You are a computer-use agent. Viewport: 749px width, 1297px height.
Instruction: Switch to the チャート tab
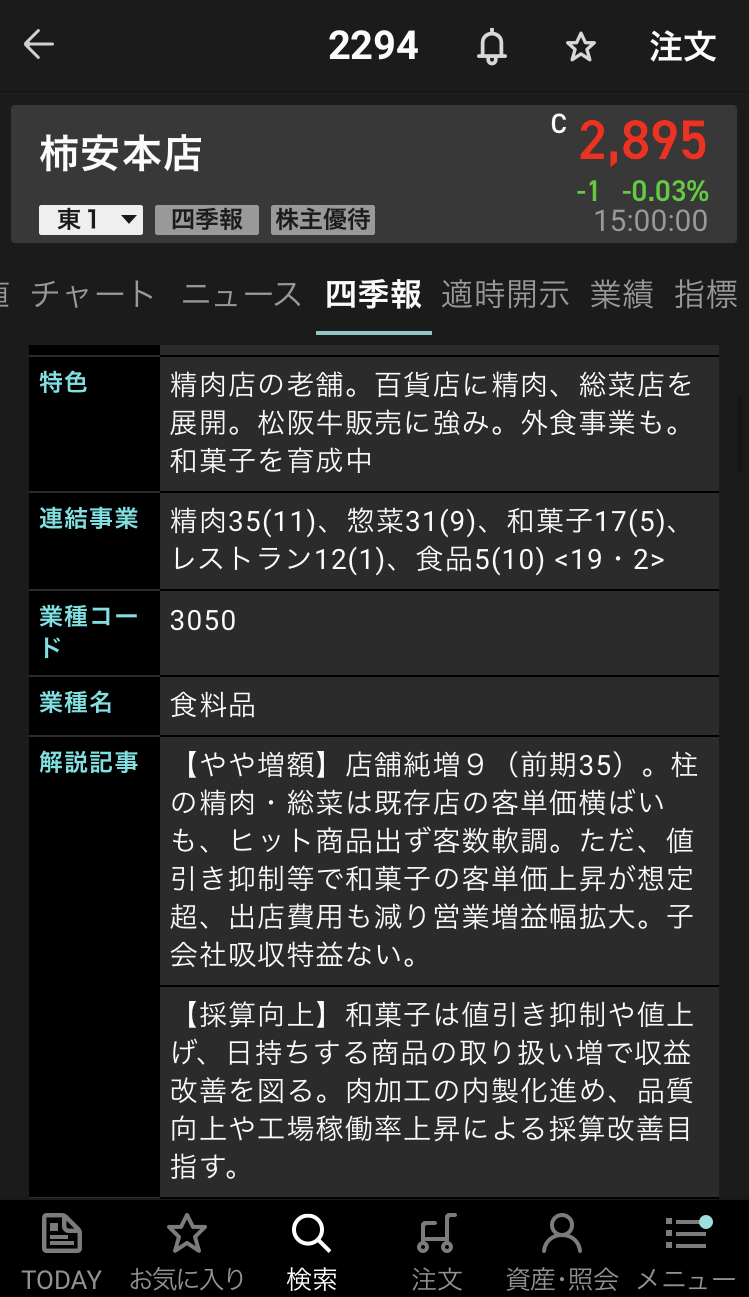(x=93, y=294)
